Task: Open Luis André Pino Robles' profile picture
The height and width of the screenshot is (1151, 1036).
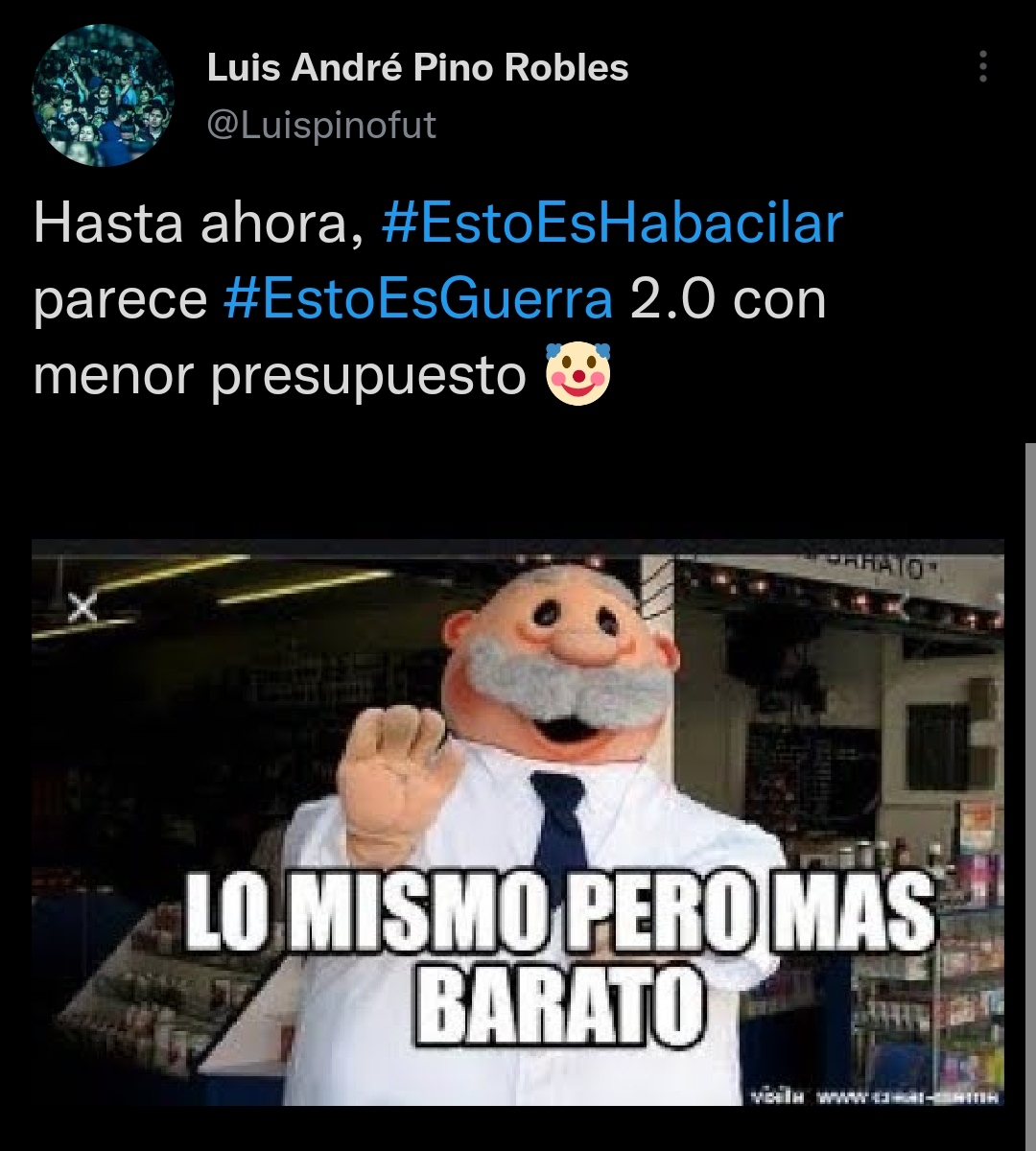Action: 103,96
